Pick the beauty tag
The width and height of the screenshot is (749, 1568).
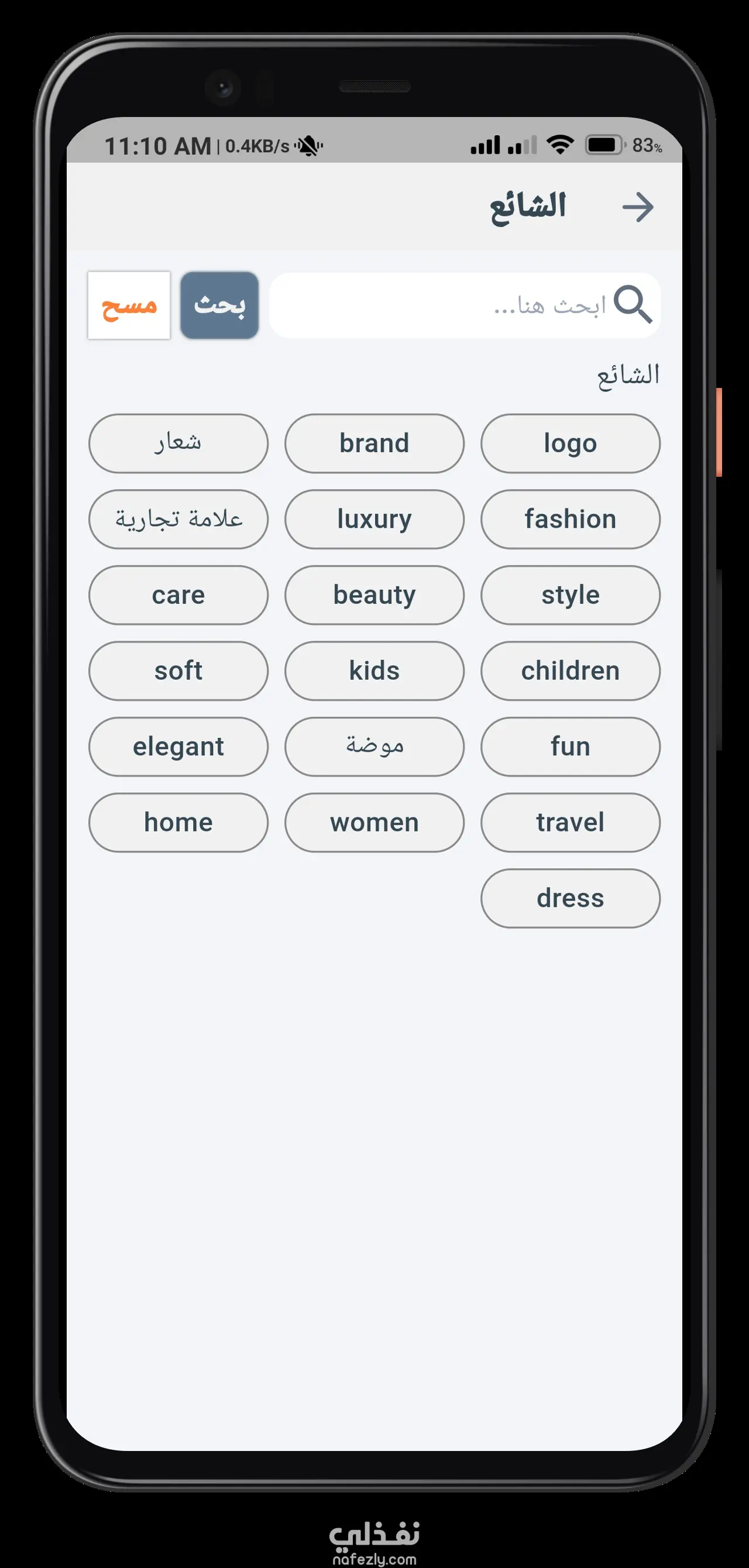(374, 594)
